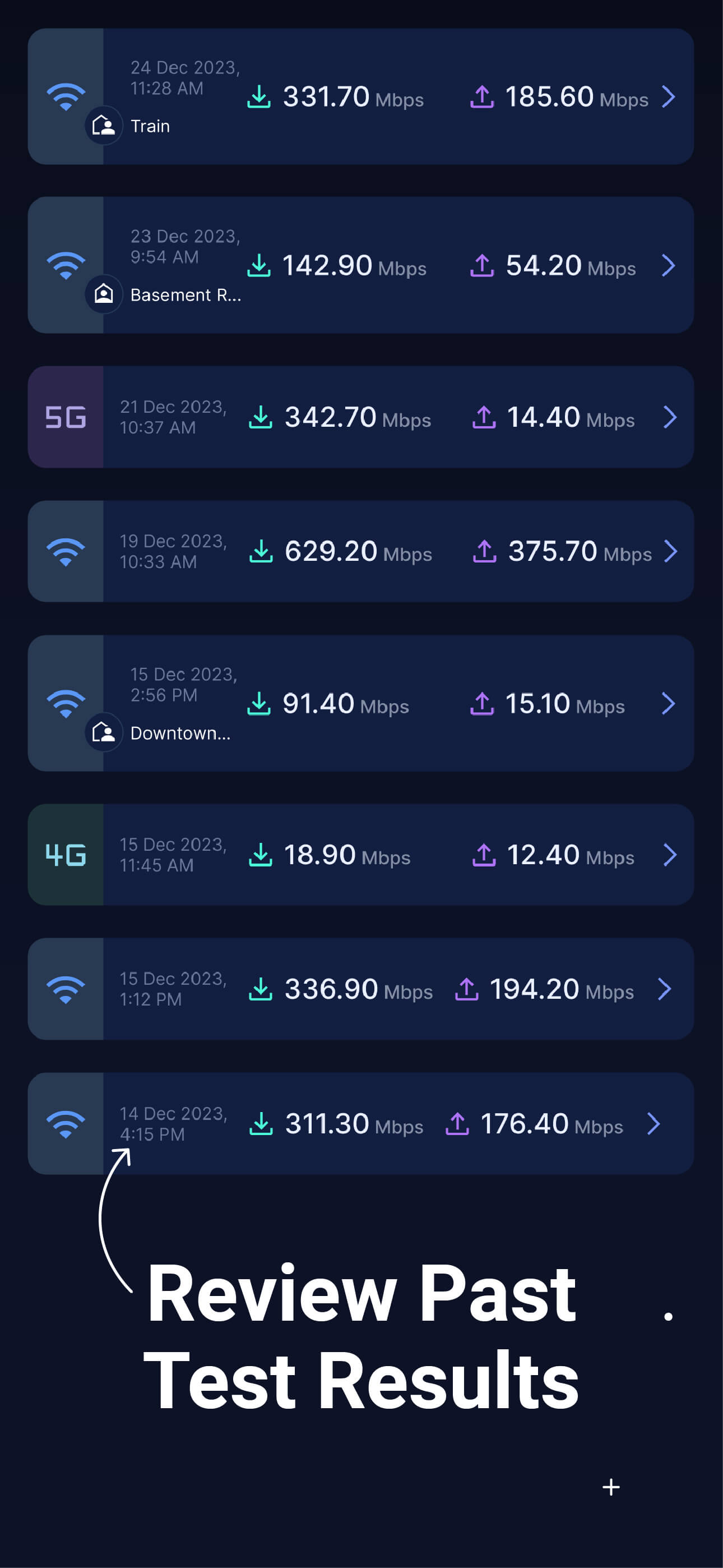Click the Train location label
Screen dimensions: 723x1568
[x=150, y=126]
